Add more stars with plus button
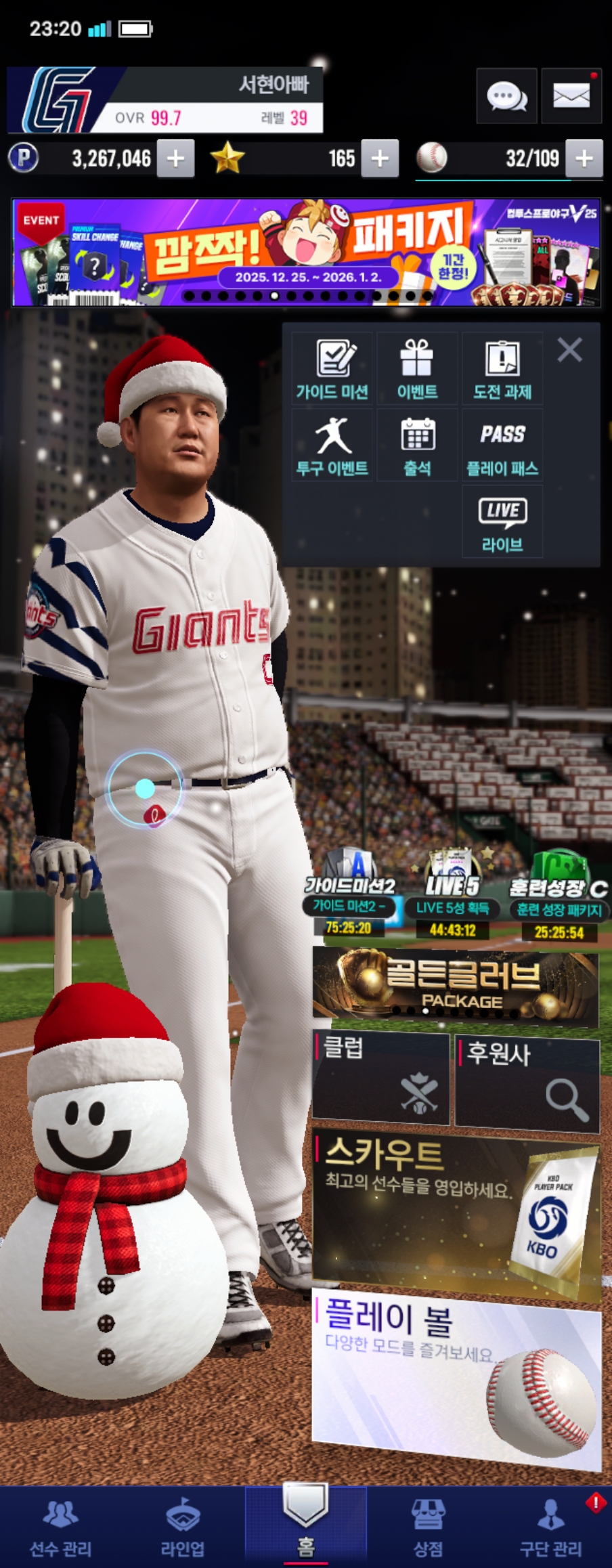This screenshot has width=612, height=1568. [x=380, y=158]
